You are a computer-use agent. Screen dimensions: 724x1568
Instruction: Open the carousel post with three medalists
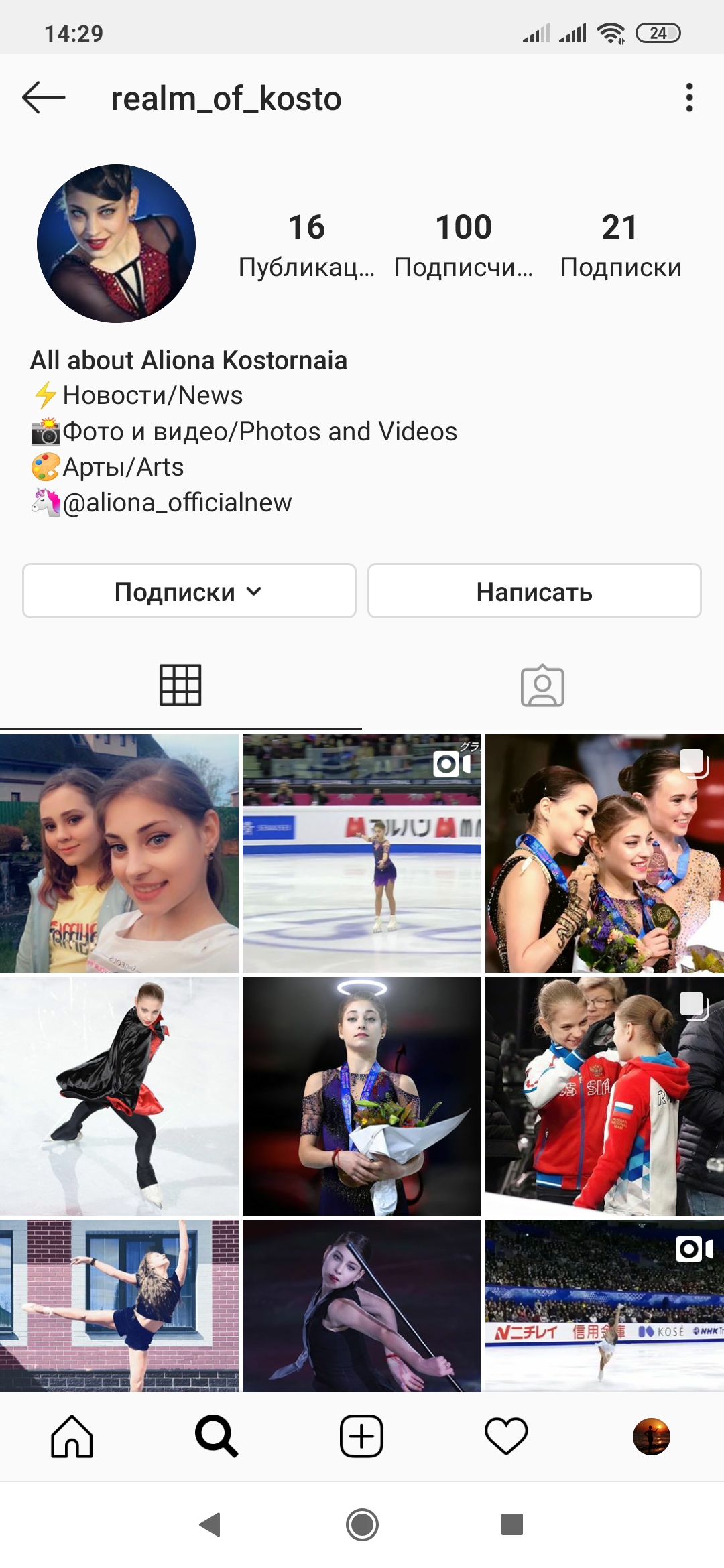(x=604, y=853)
